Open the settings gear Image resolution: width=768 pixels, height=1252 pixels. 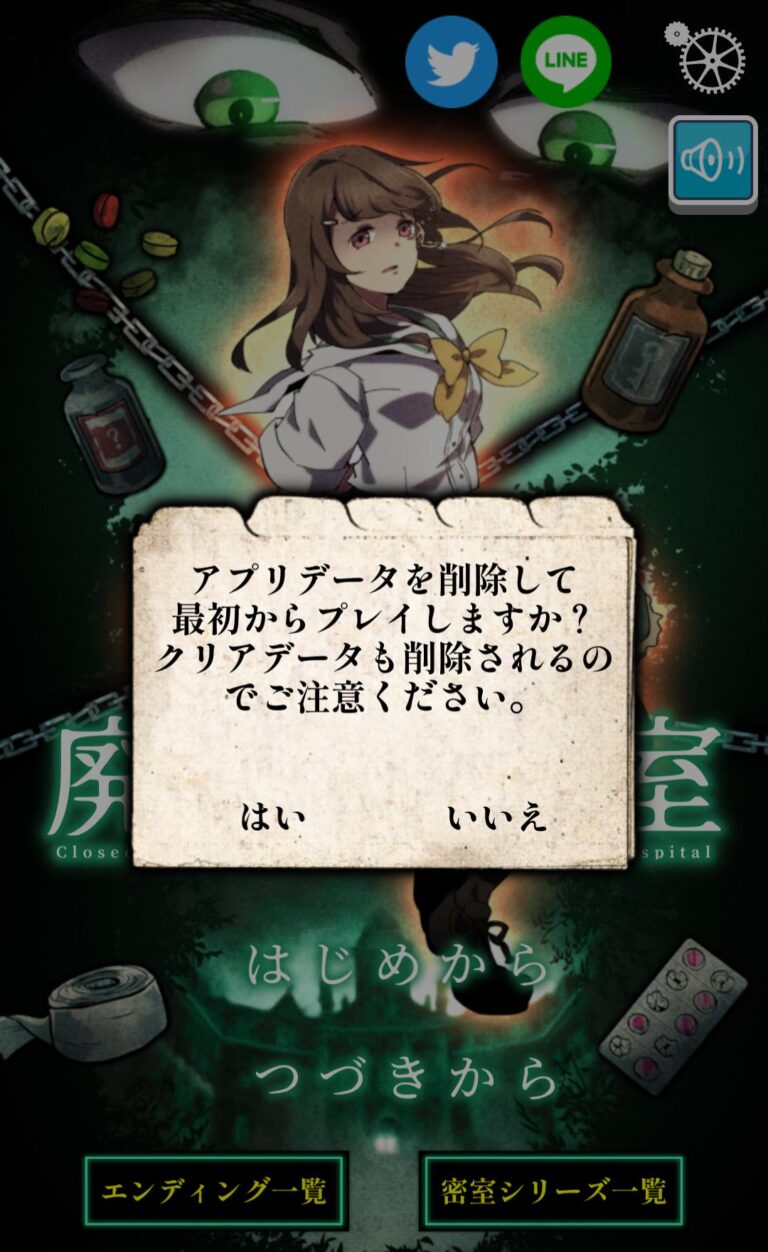pos(711,56)
